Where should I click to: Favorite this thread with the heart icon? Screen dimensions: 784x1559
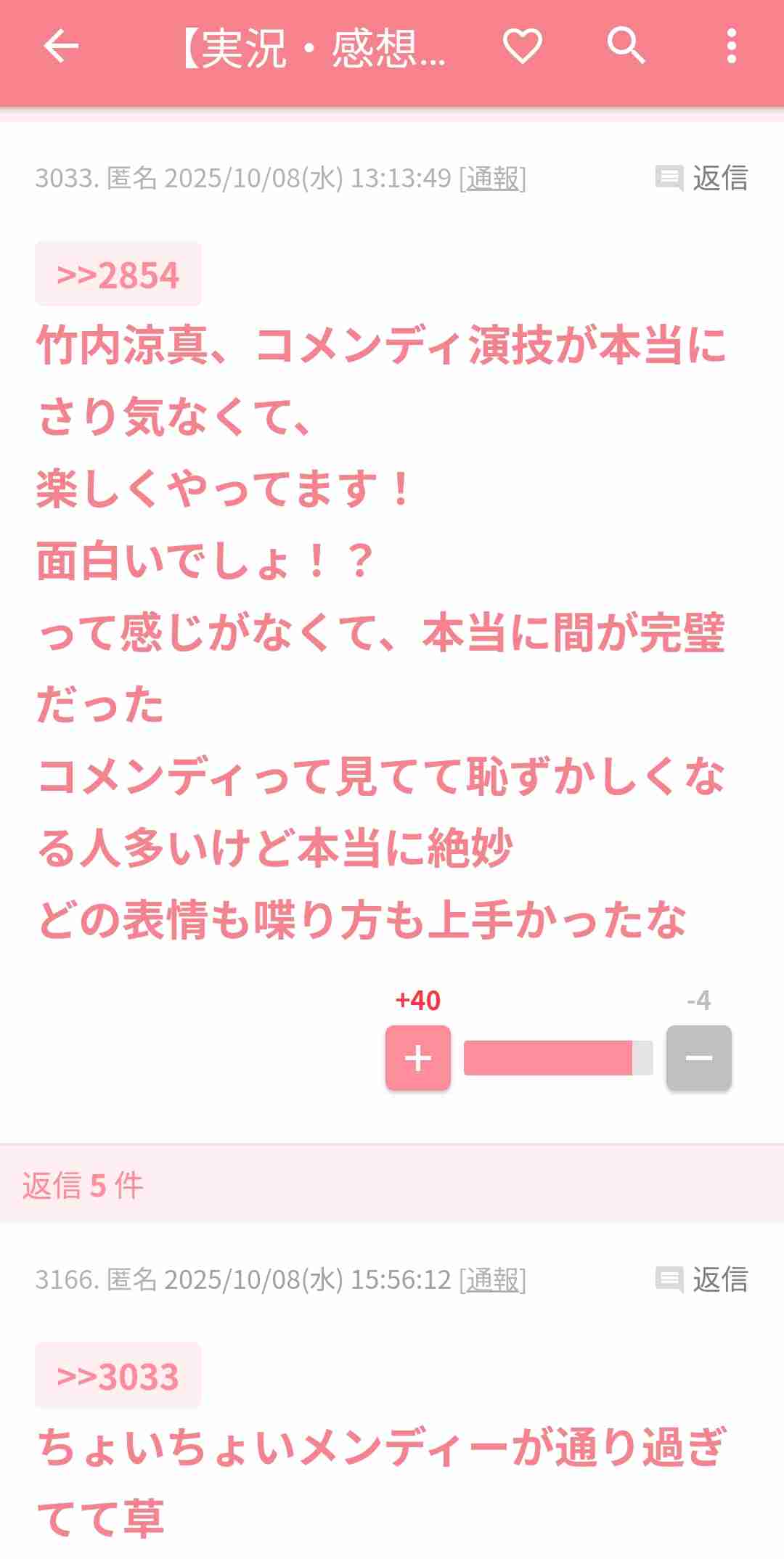pos(523,46)
